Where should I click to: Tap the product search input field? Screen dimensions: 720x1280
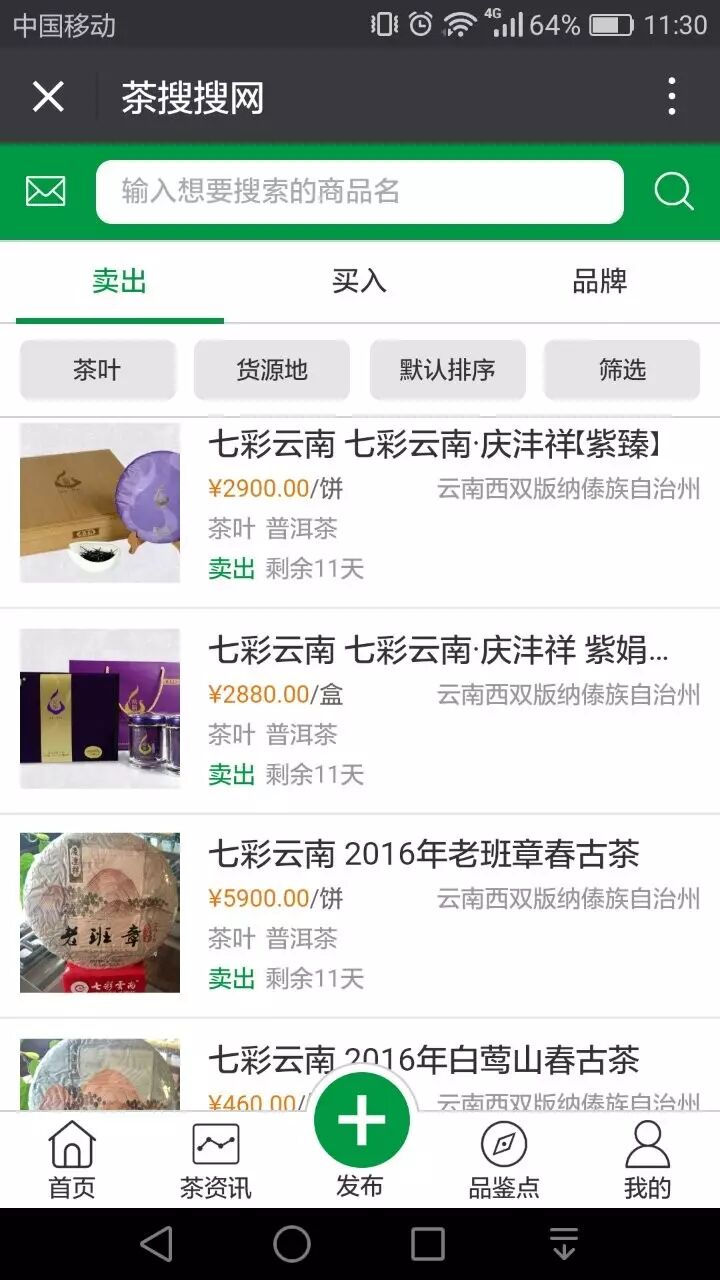(x=360, y=191)
